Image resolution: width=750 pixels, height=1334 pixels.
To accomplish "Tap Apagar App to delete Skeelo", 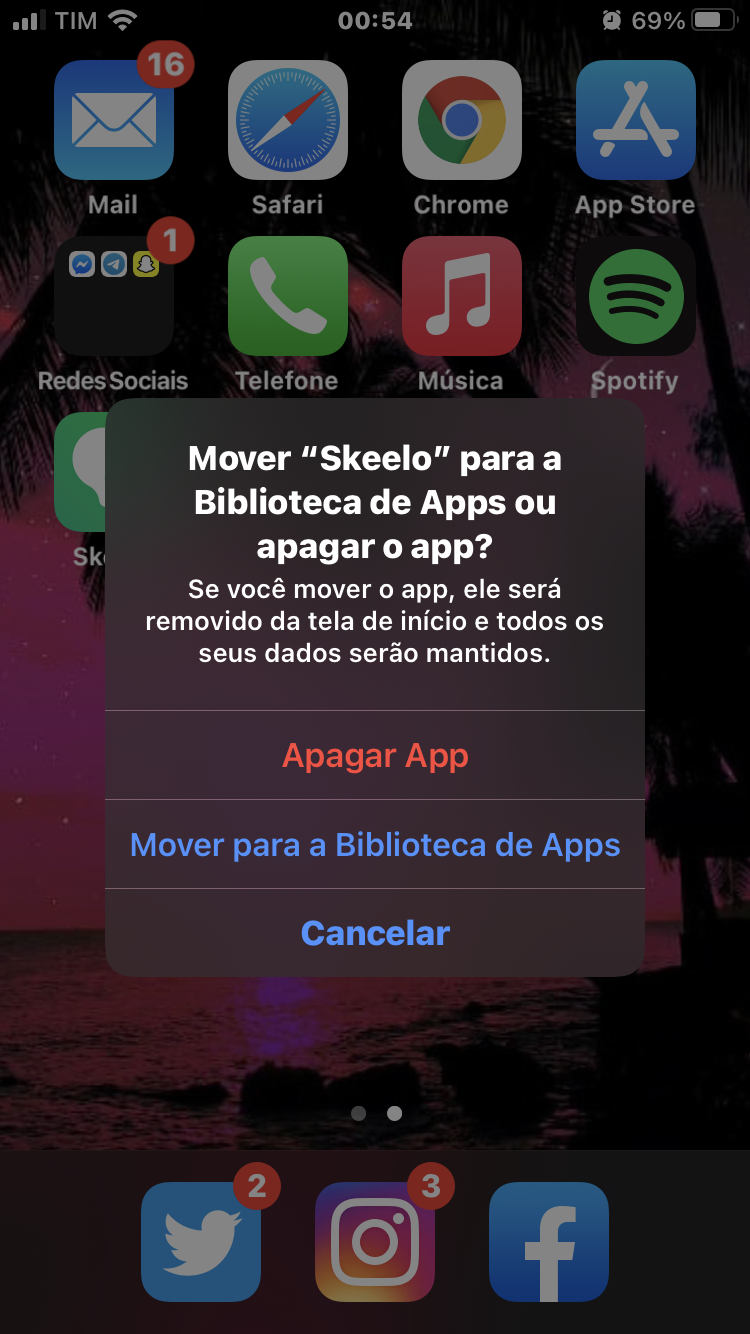I will [375, 756].
